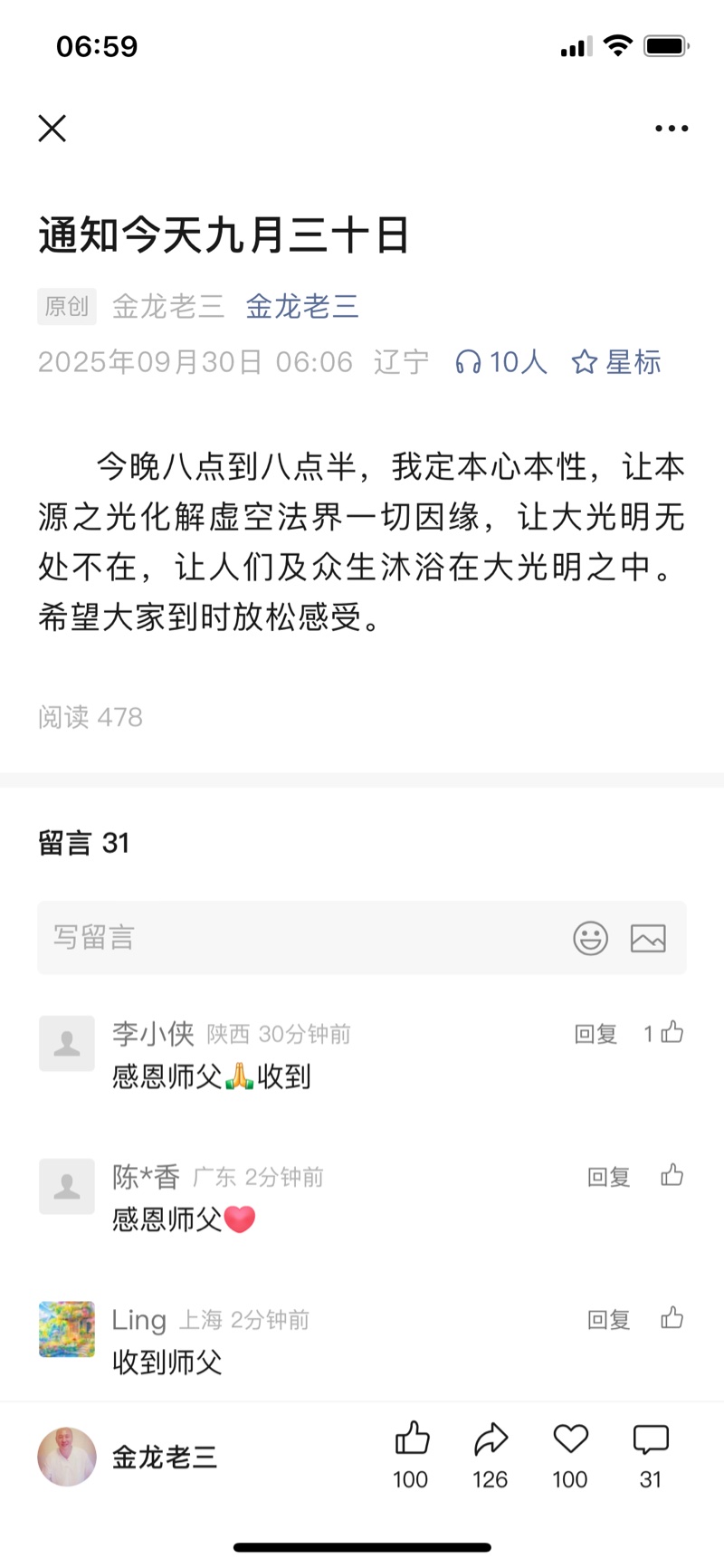Viewport: 724px width, 1568px height.
Task: Open the 金龙老三 account link
Action: 302,307
